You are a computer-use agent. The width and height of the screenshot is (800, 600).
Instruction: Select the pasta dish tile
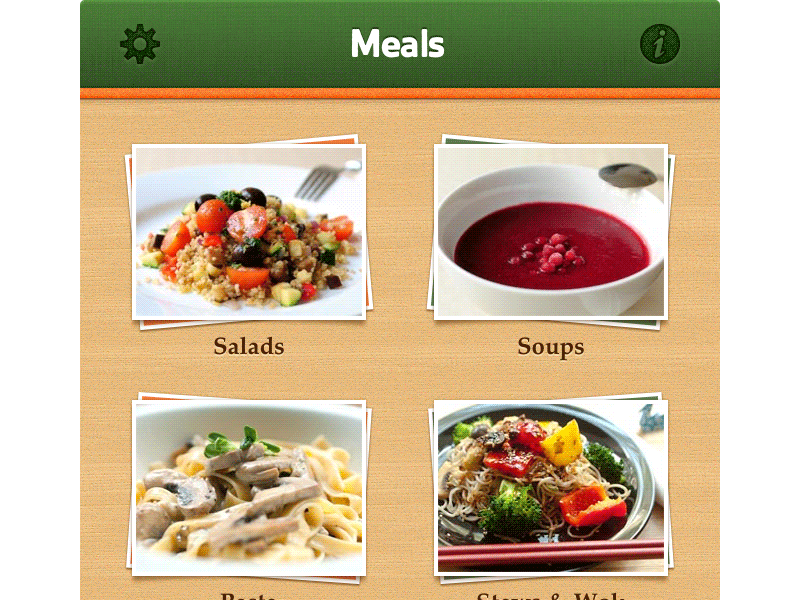pos(249,488)
